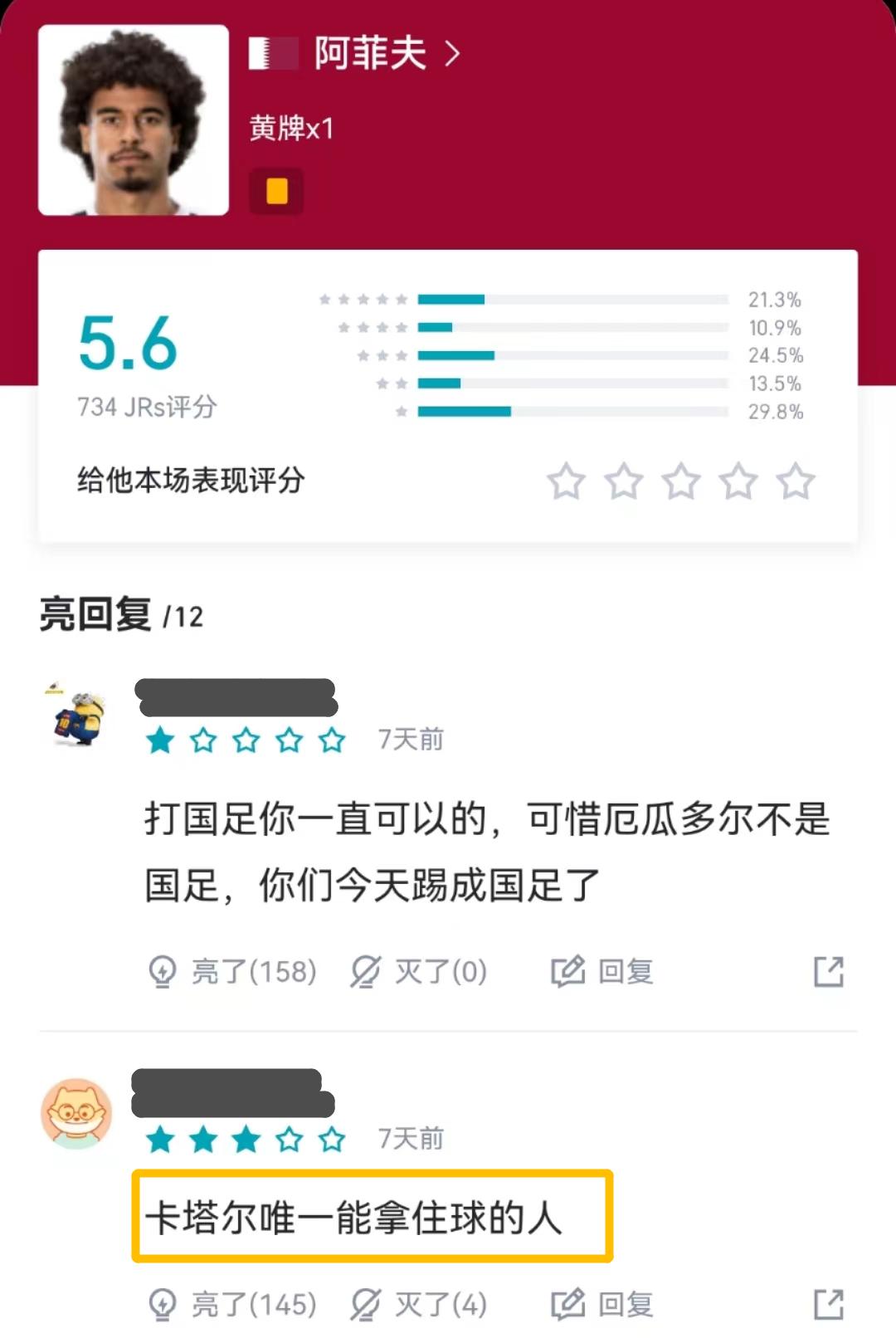
Task: Click the crossed-out bulb 灭了 icon on first comment
Action: click(365, 971)
